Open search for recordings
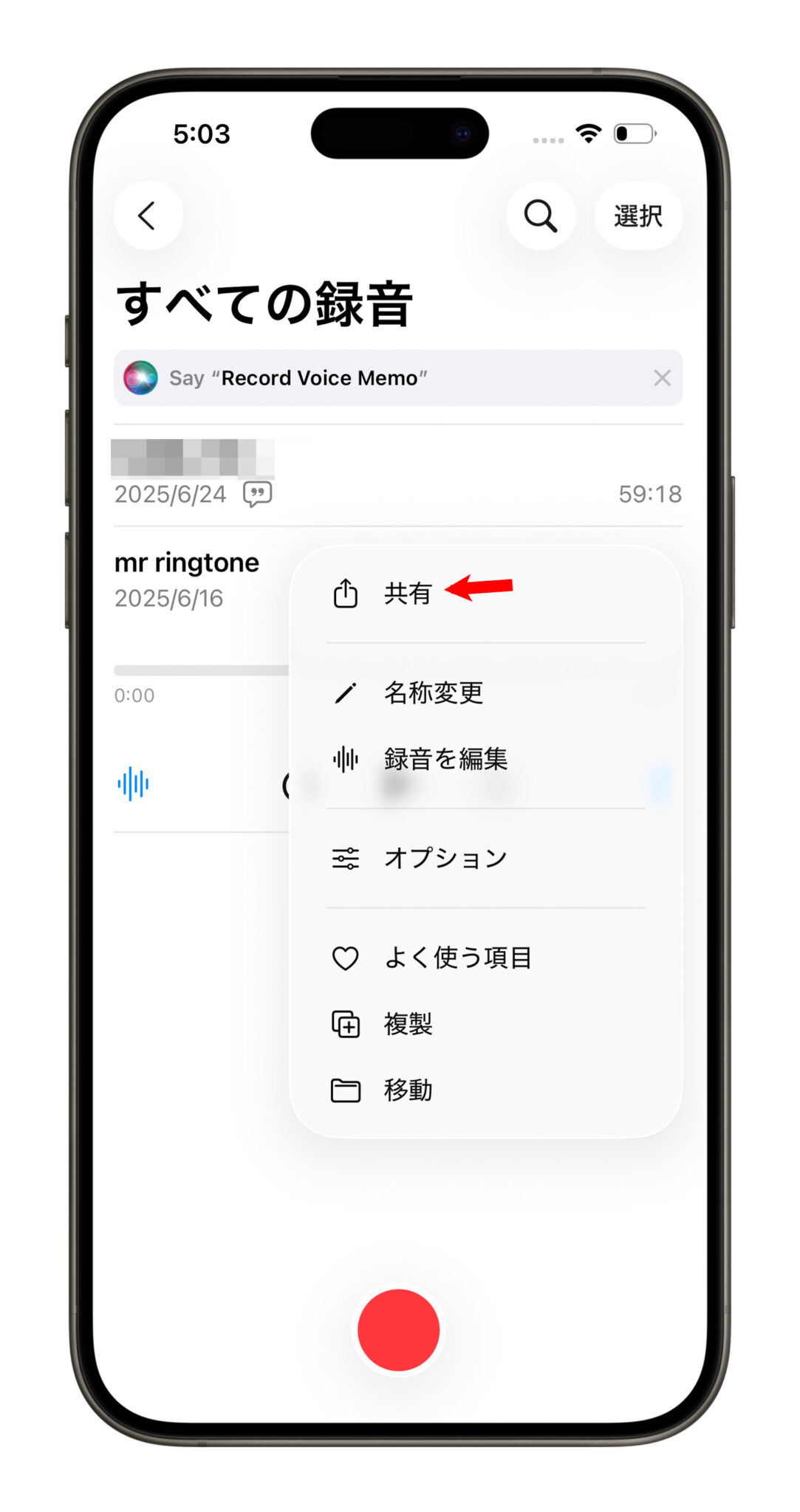800x1512 pixels. (540, 216)
